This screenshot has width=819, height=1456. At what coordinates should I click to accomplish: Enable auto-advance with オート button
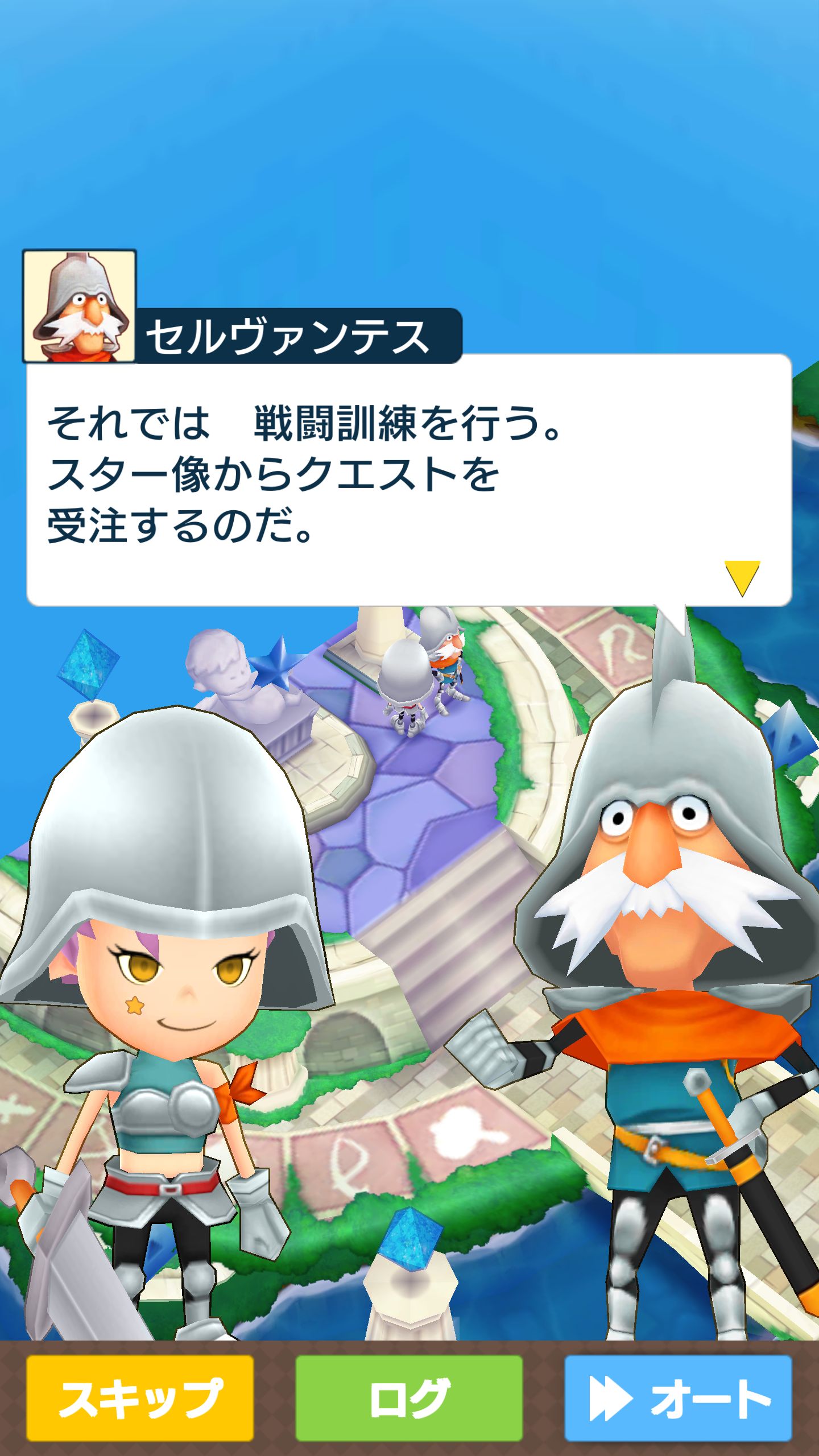tap(678, 1397)
